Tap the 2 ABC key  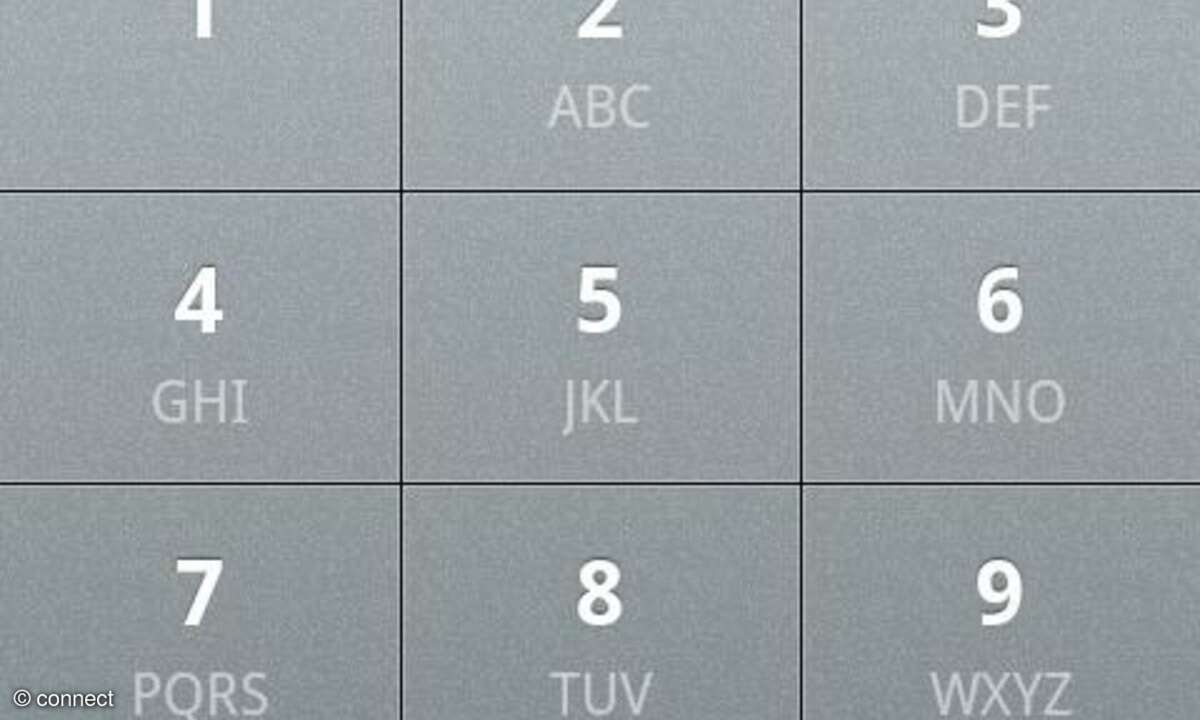pyautogui.click(x=600, y=90)
